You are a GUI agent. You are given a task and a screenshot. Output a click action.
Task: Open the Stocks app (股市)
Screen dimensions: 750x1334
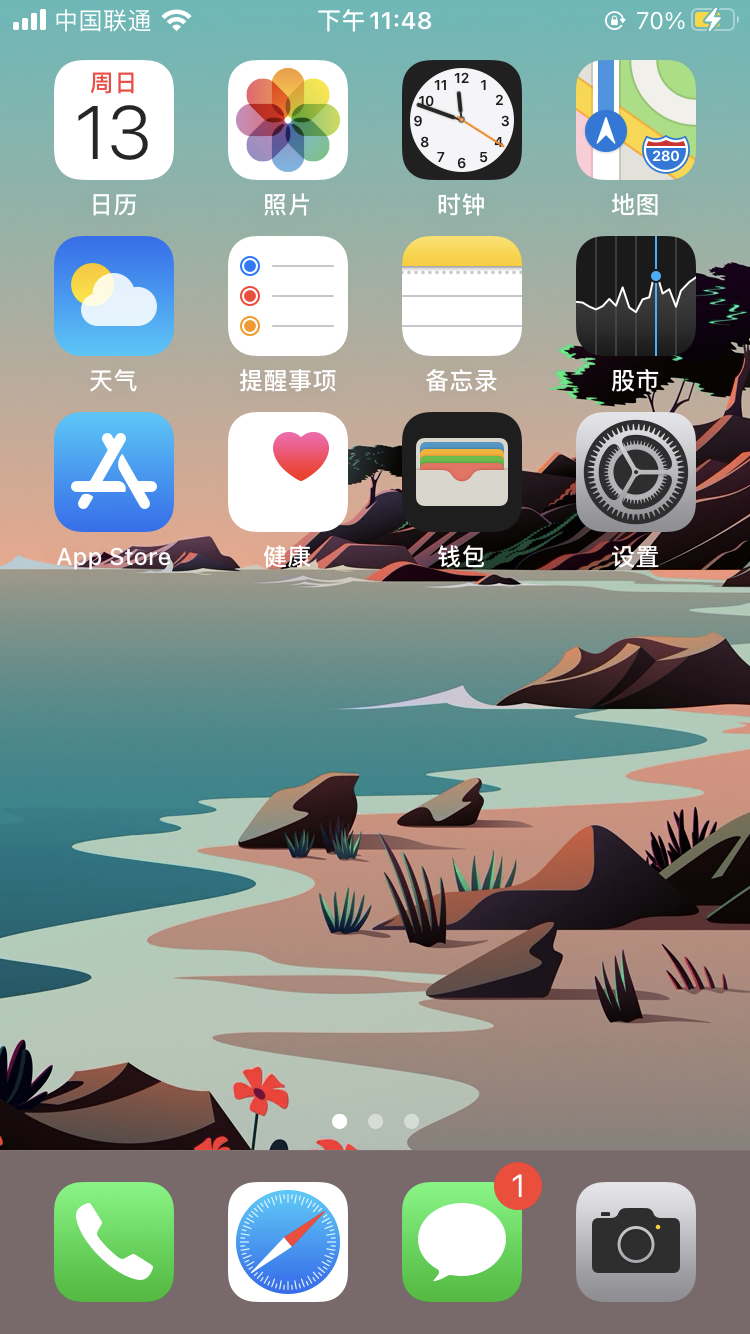pyautogui.click(x=636, y=296)
